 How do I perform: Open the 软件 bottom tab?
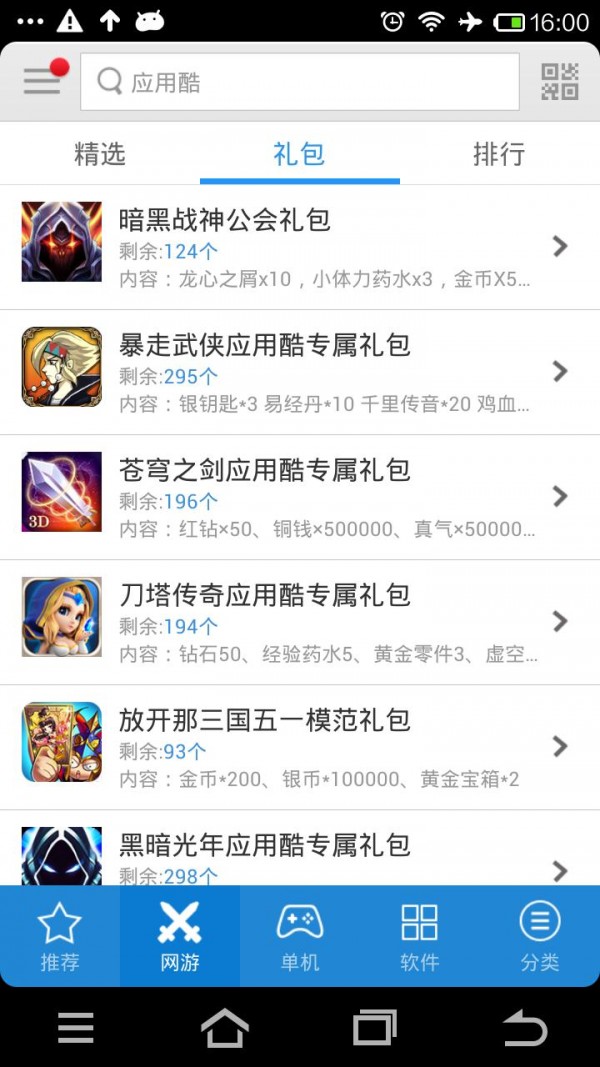pyautogui.click(x=420, y=936)
